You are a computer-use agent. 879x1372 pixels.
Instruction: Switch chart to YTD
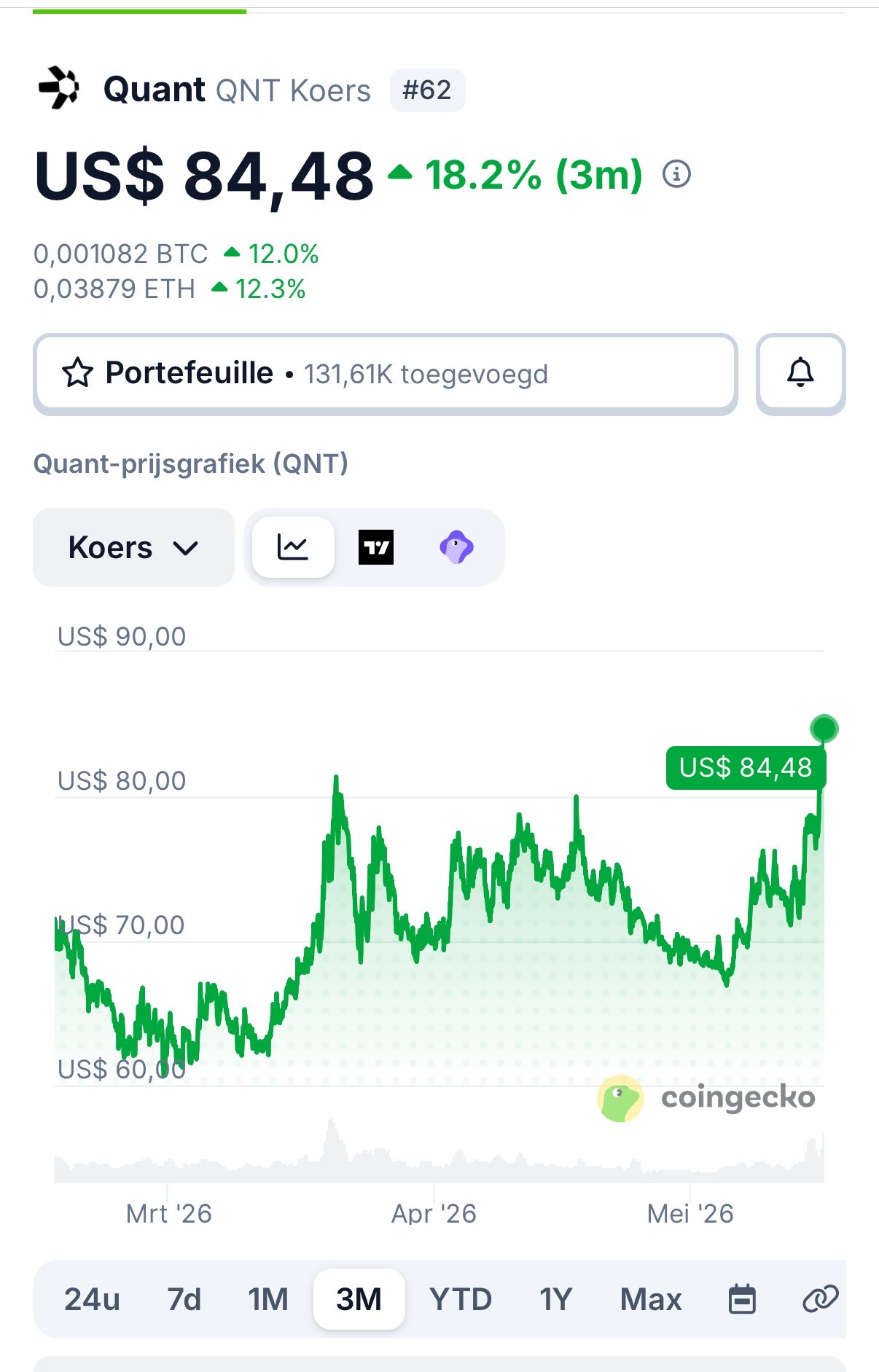(461, 1299)
